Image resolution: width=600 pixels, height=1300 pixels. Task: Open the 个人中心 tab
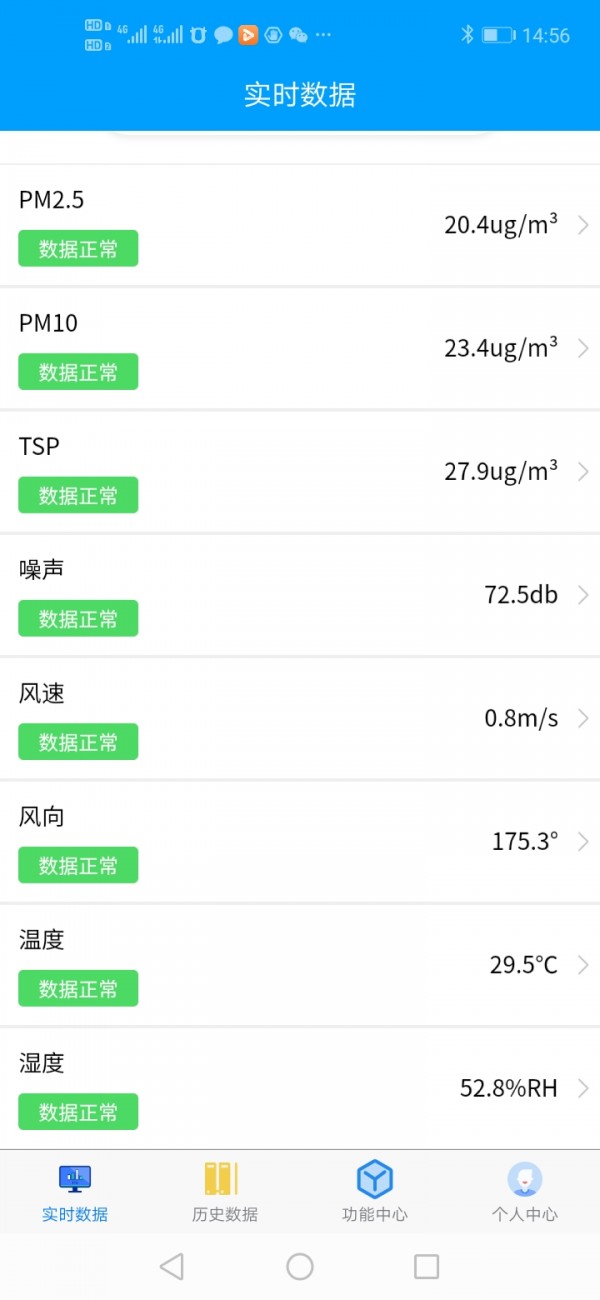coord(525,1193)
